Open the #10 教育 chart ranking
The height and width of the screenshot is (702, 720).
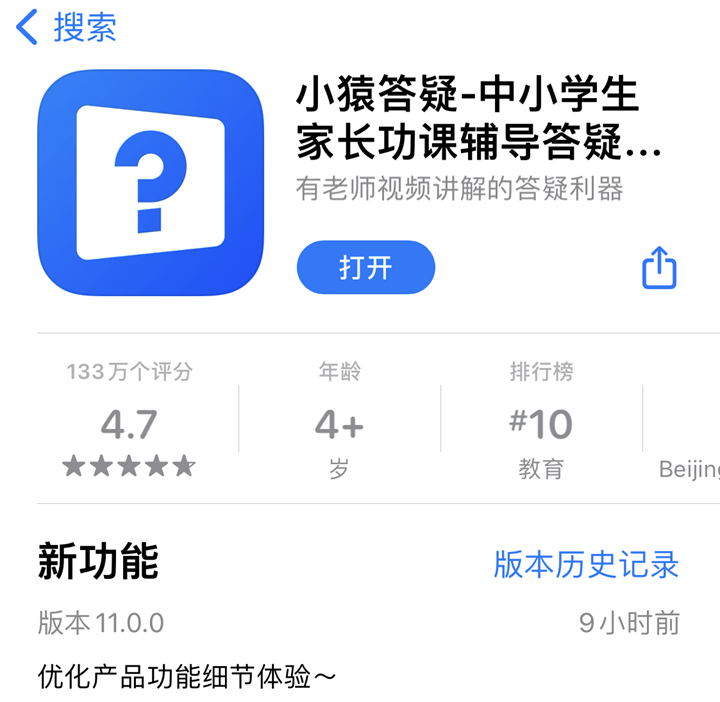pyautogui.click(x=541, y=421)
